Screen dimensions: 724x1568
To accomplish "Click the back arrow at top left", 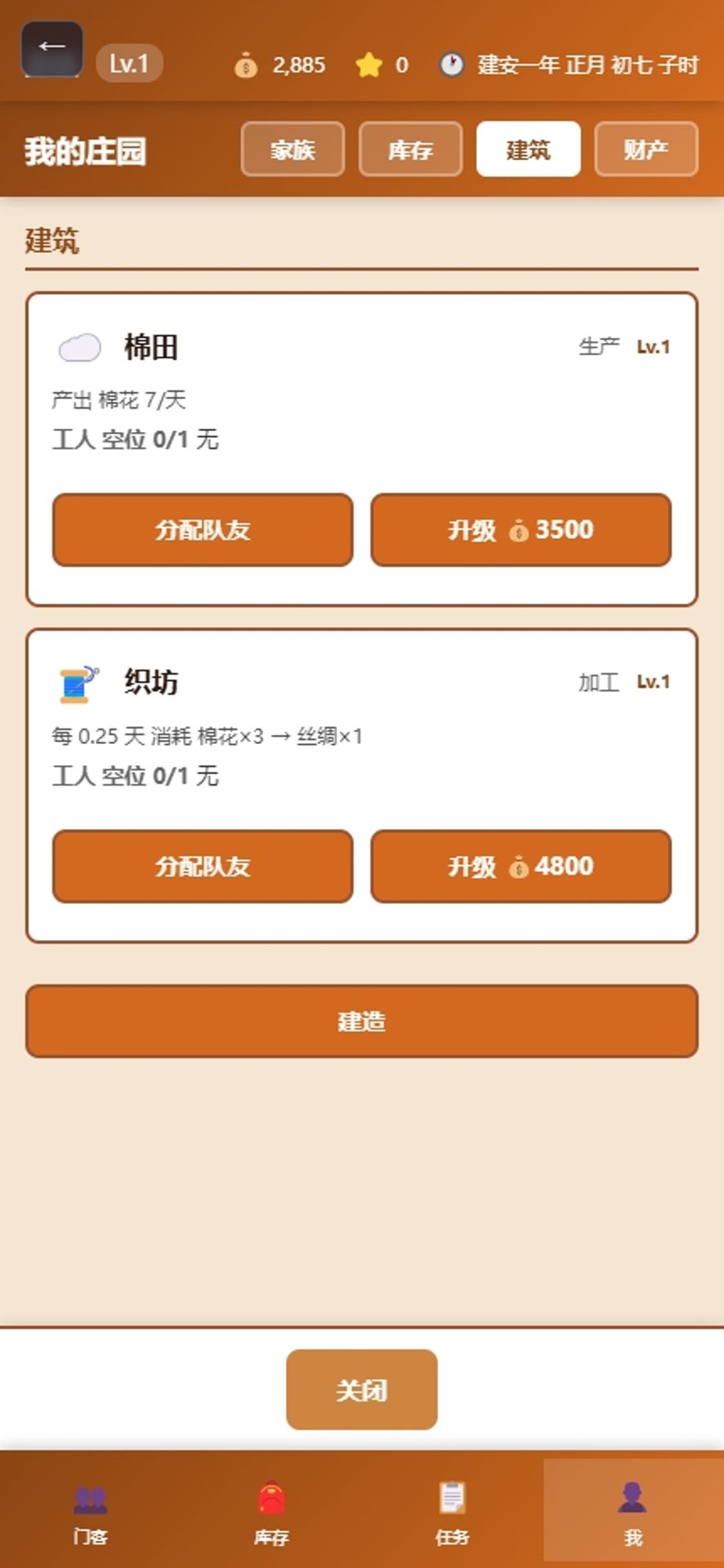I will tap(51, 47).
